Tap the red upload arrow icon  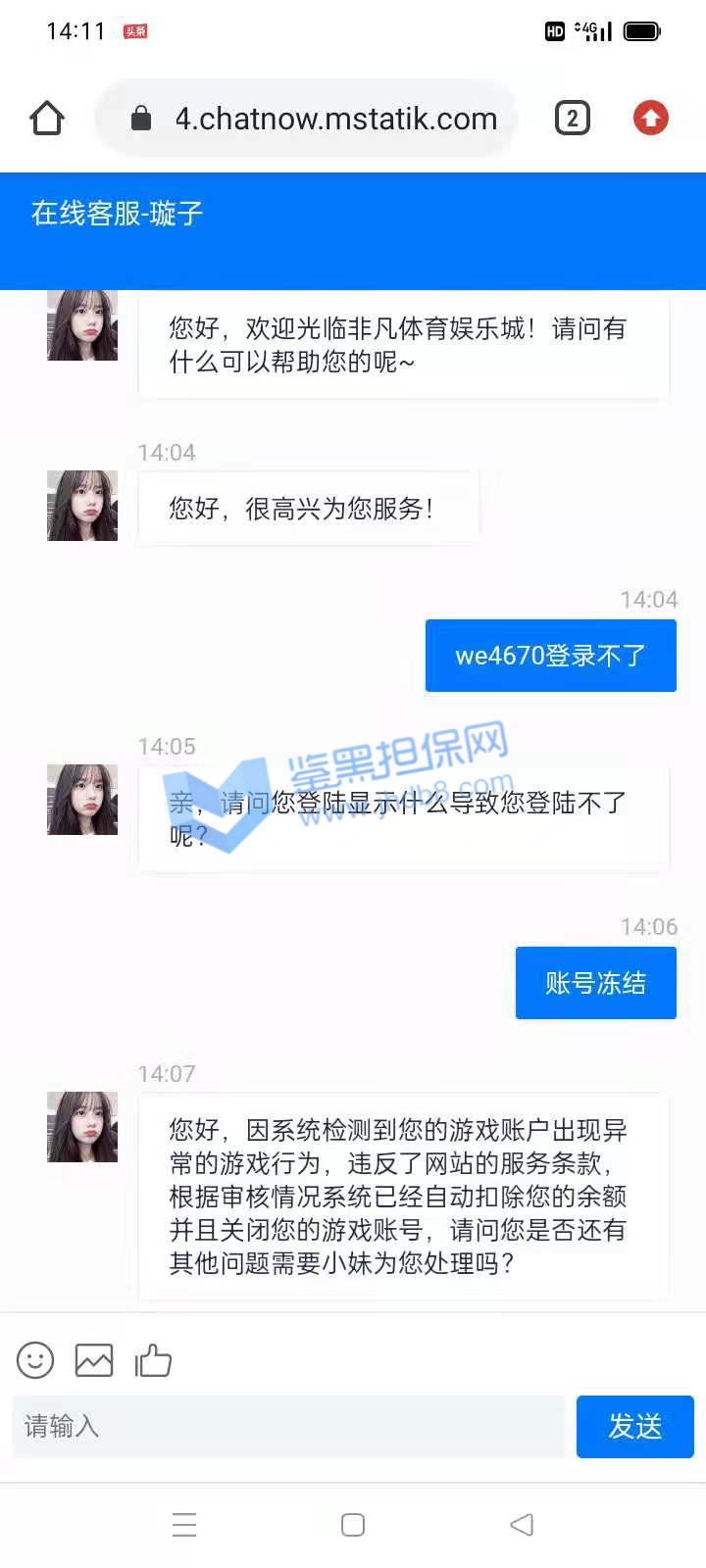pos(650,119)
